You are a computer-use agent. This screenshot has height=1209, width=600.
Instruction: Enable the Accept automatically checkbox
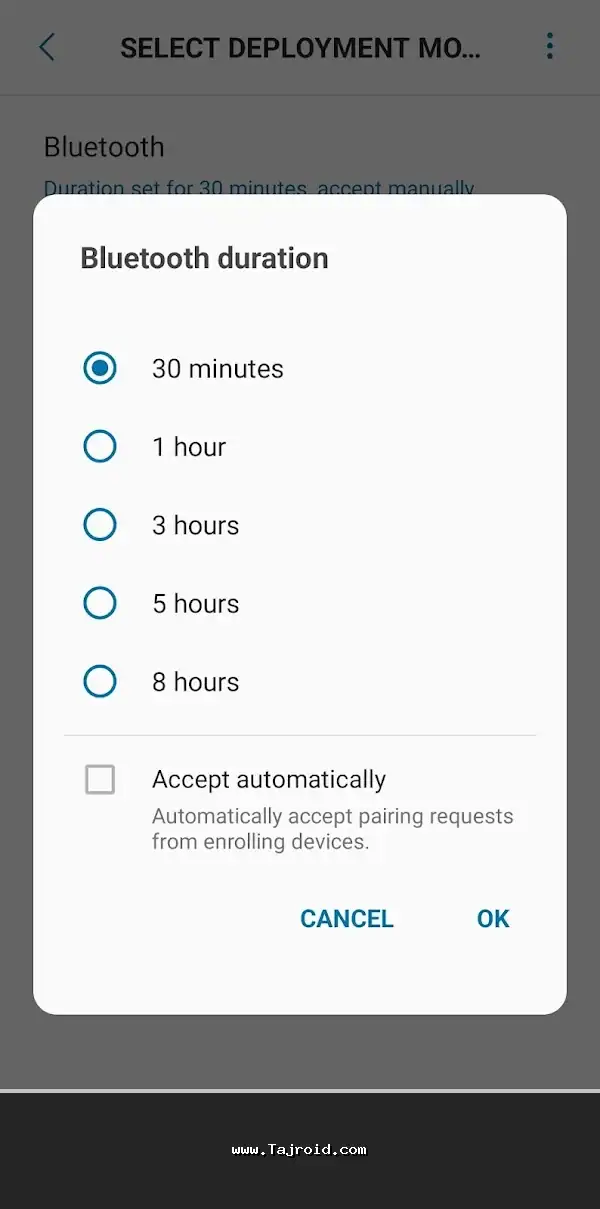pyautogui.click(x=100, y=780)
